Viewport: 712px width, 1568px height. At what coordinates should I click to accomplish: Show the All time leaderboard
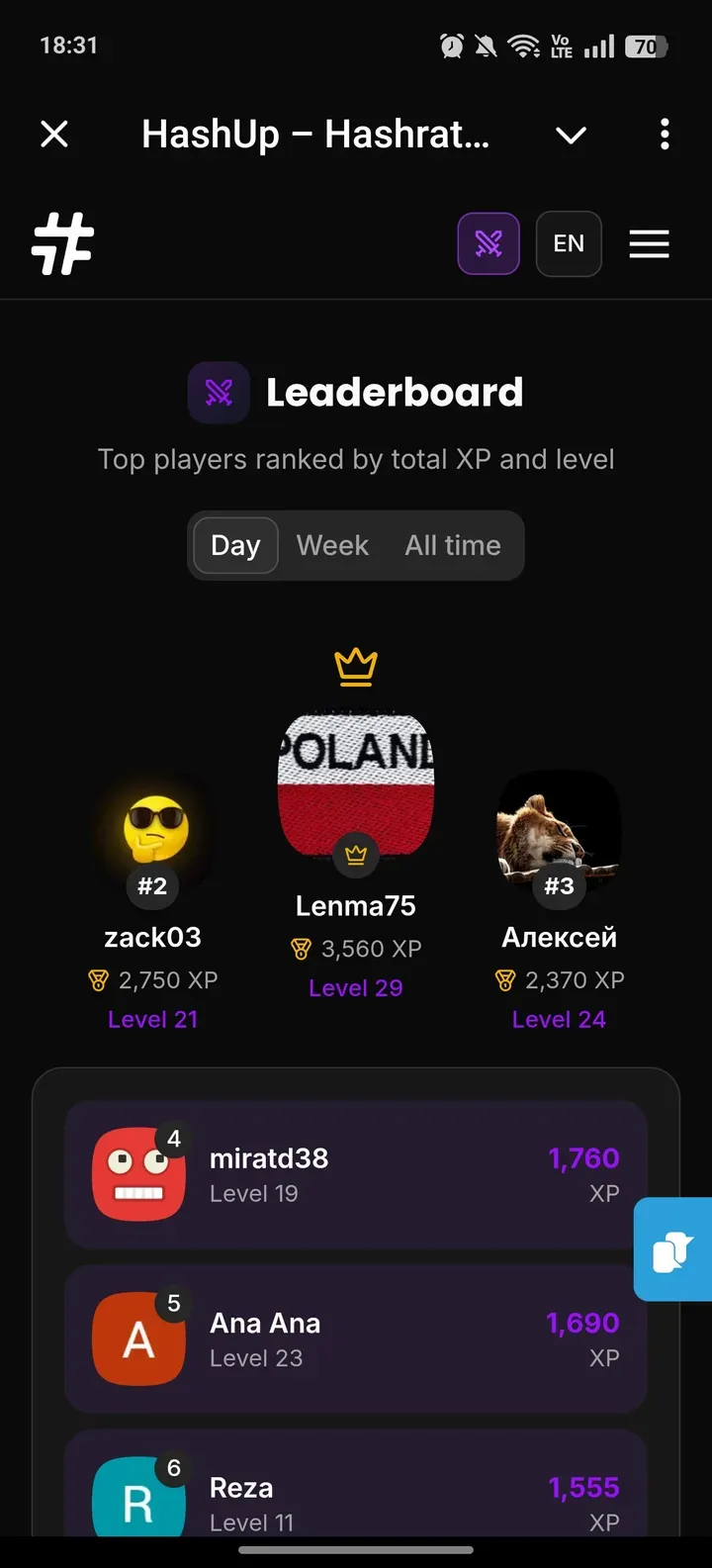(453, 545)
